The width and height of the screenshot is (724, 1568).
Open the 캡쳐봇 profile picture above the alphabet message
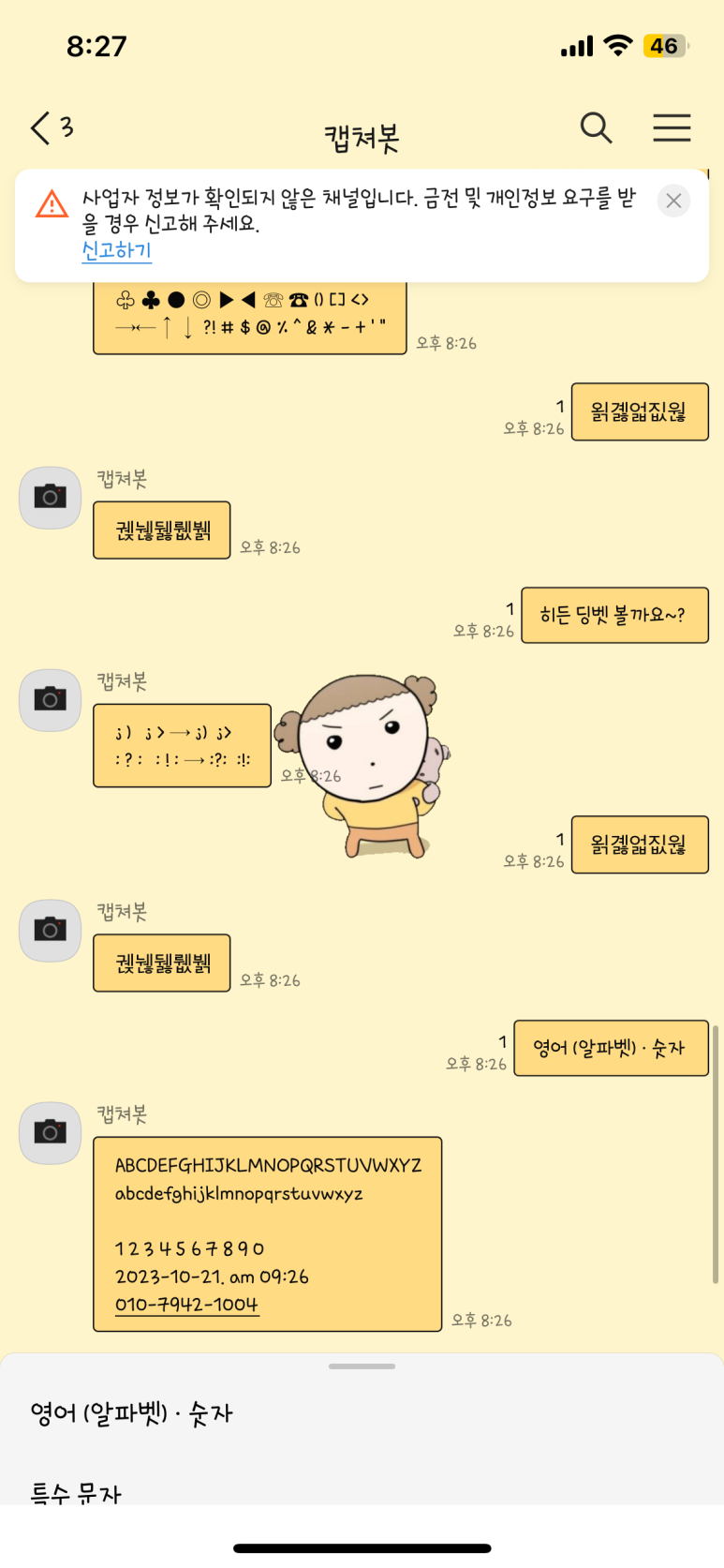(51, 1132)
